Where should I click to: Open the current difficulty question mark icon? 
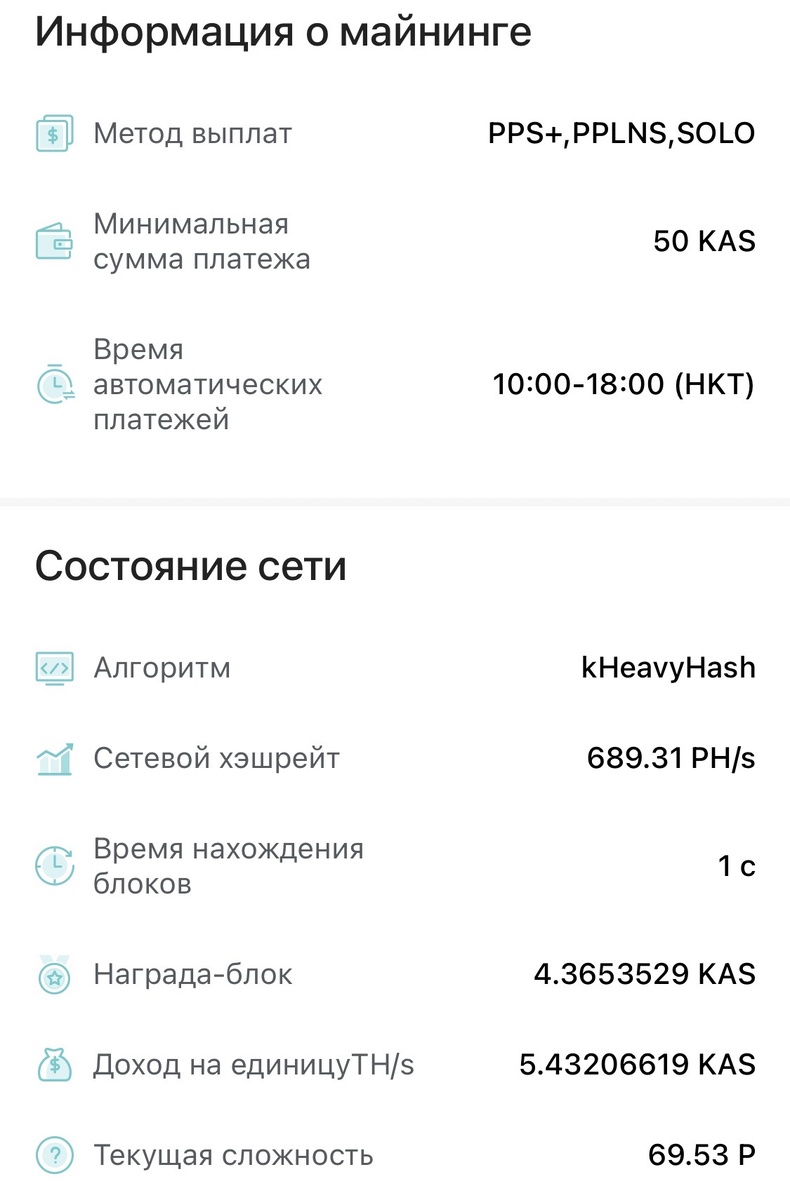(x=54, y=1155)
